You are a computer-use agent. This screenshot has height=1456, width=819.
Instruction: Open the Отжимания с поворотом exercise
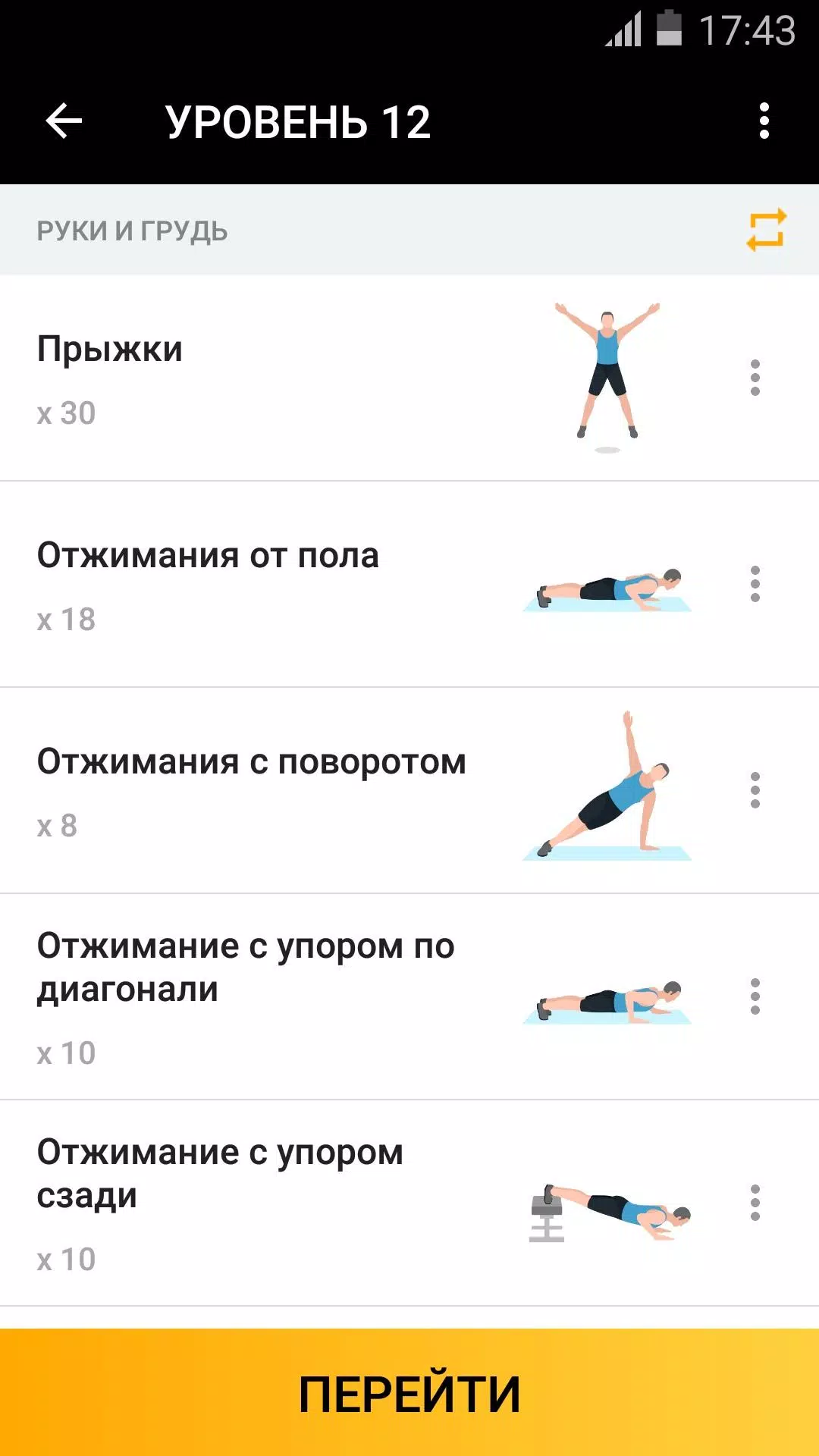pos(303,791)
